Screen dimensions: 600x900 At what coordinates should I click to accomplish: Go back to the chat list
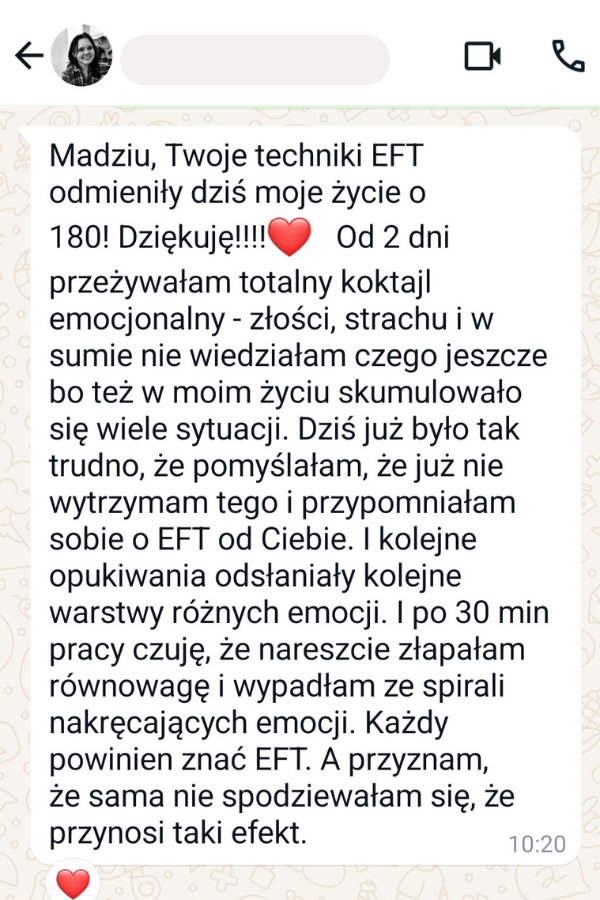(29, 56)
